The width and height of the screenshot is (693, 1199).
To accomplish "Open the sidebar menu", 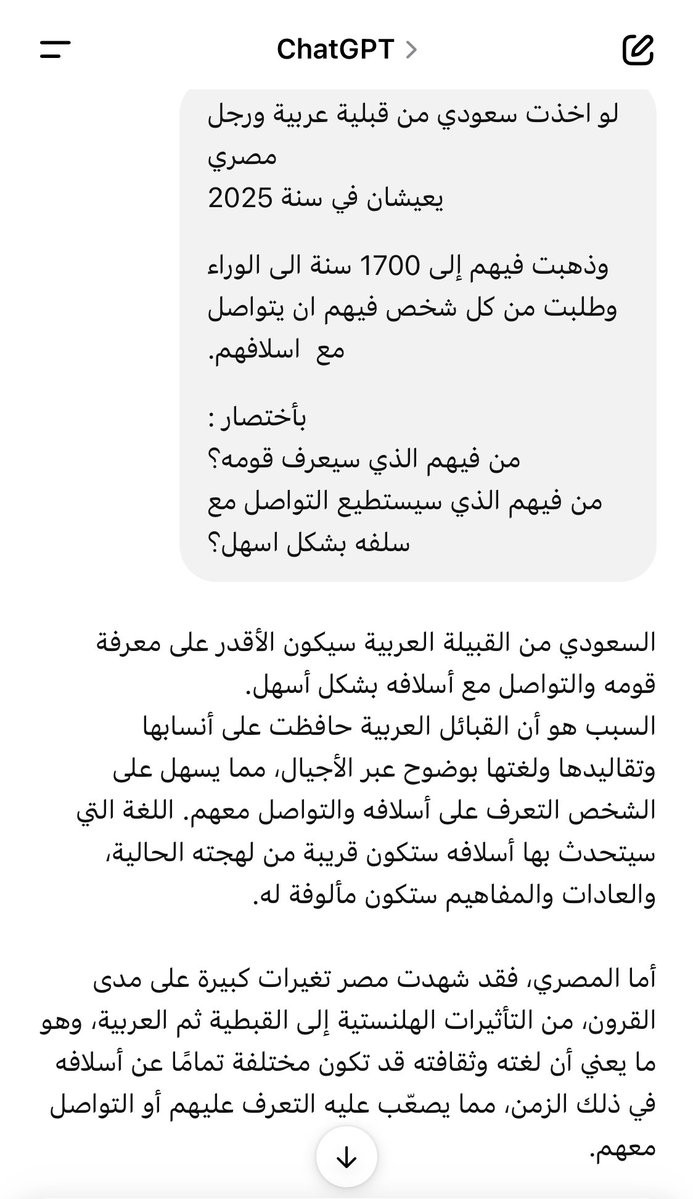I will [55, 50].
